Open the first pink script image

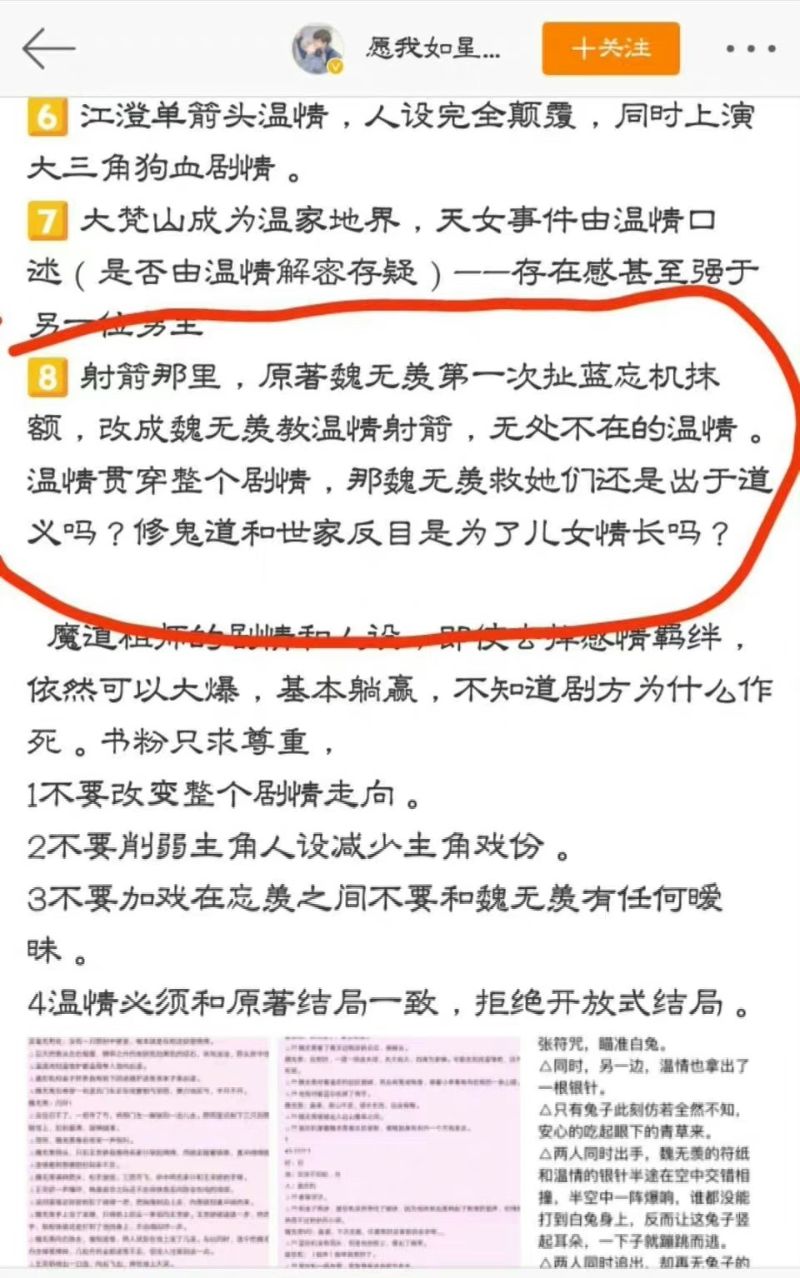click(148, 1155)
